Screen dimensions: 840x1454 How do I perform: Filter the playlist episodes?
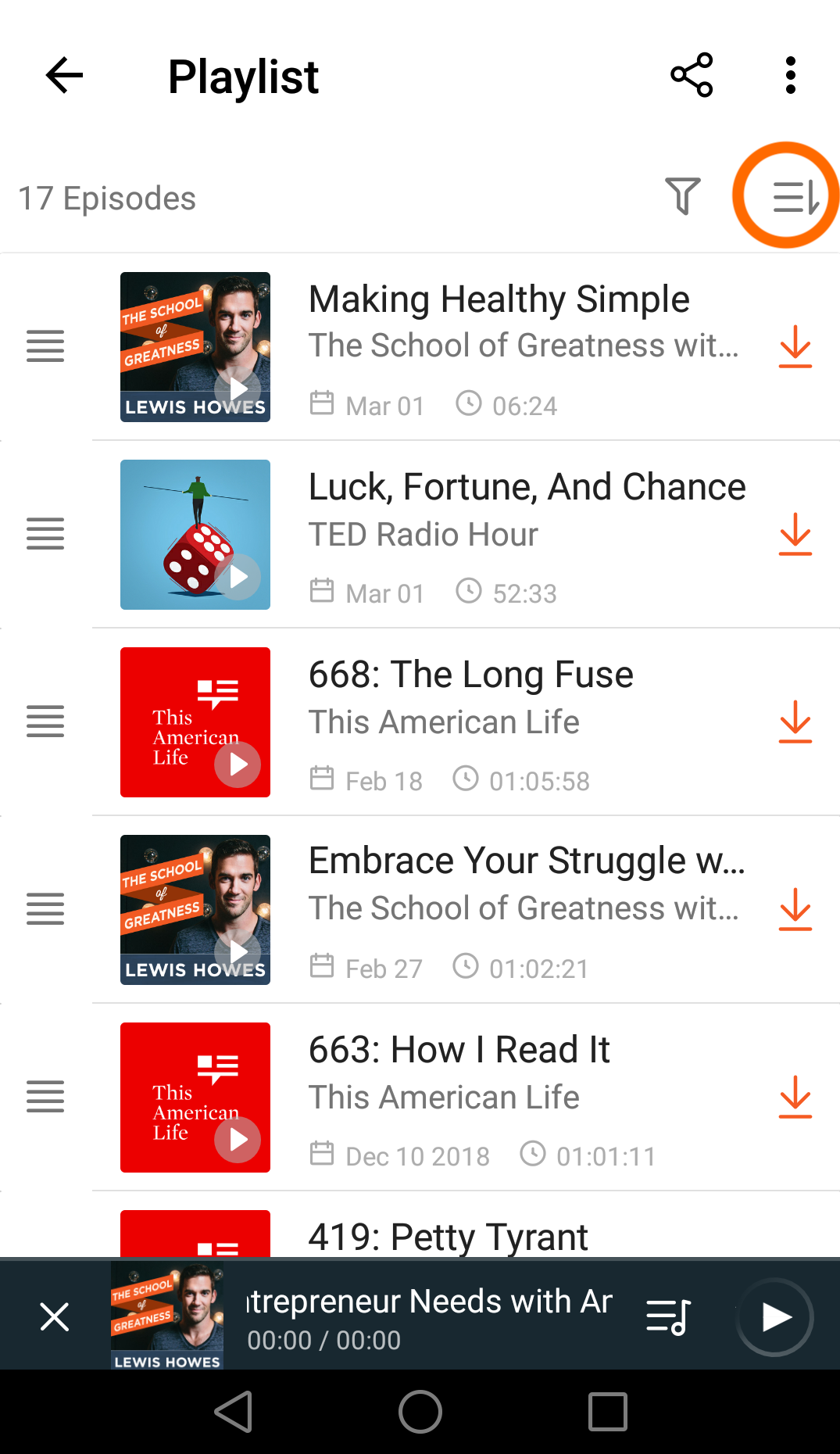click(x=682, y=196)
